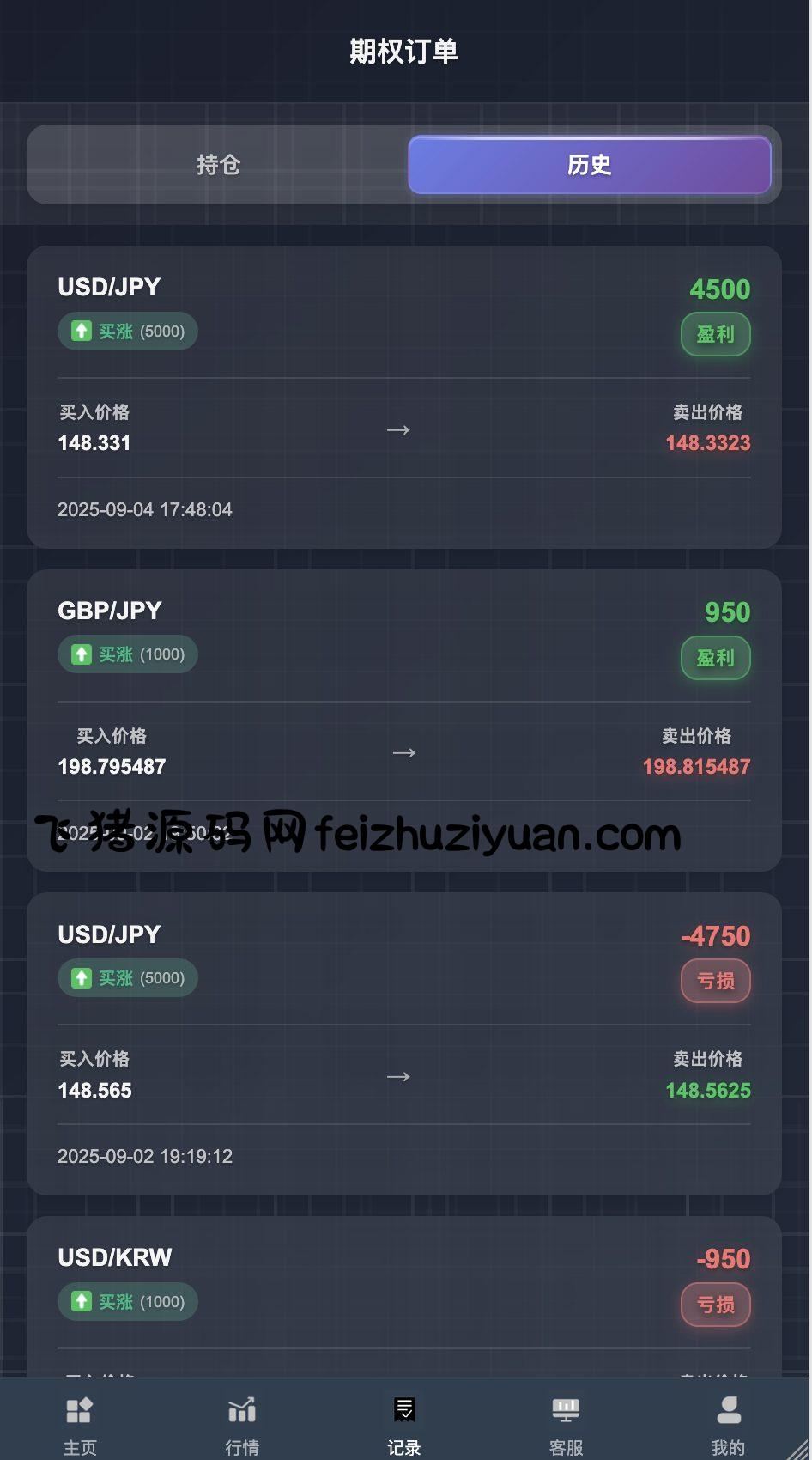Click the right arrow icon in the GBP/JPY card
This screenshot has width=812, height=1460.
pos(403,752)
